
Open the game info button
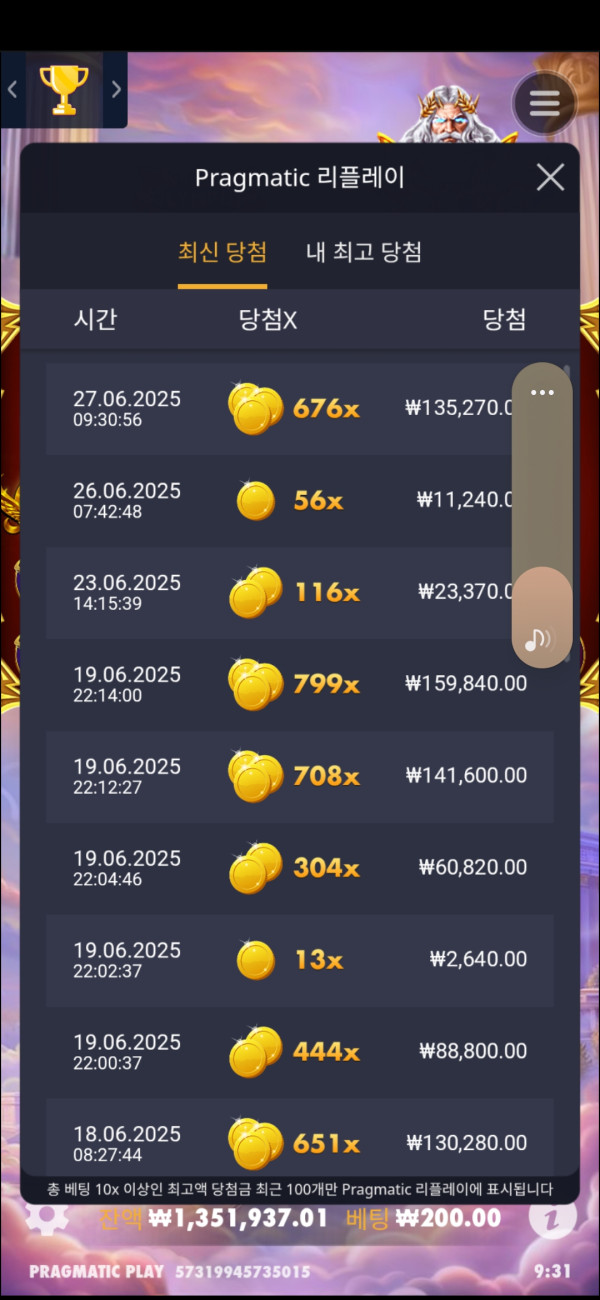click(x=547, y=1218)
